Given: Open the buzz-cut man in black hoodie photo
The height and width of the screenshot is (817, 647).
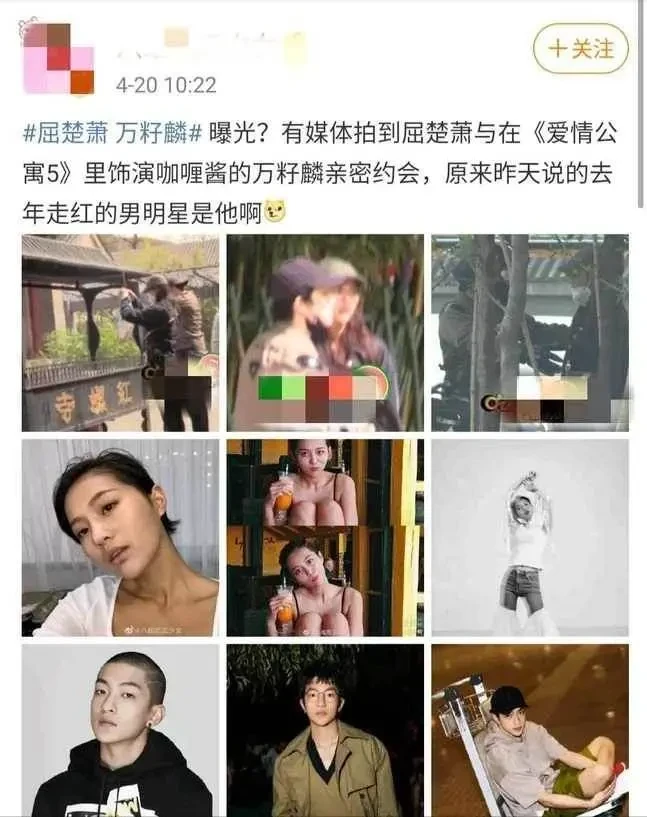Looking at the screenshot, I should tap(120, 731).
